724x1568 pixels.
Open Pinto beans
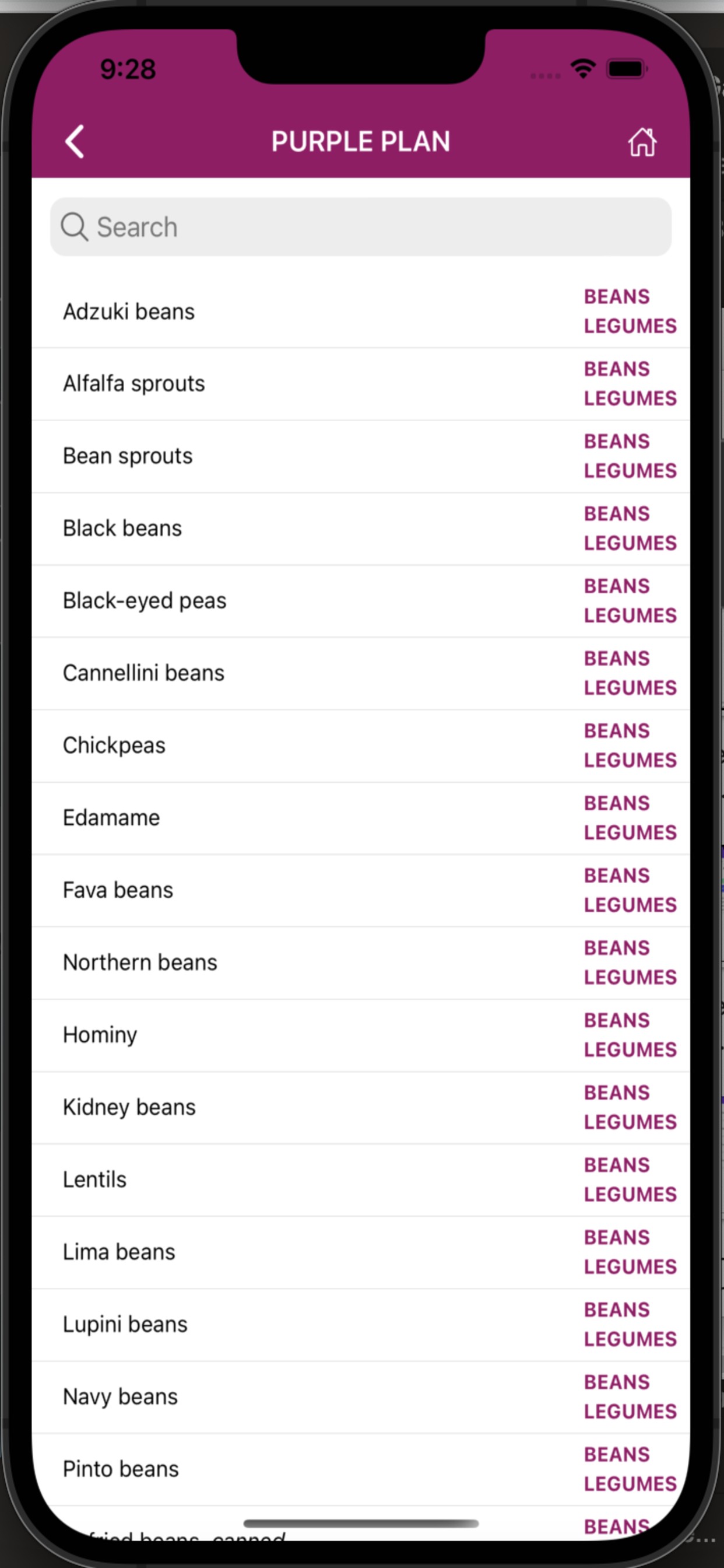121,1469
